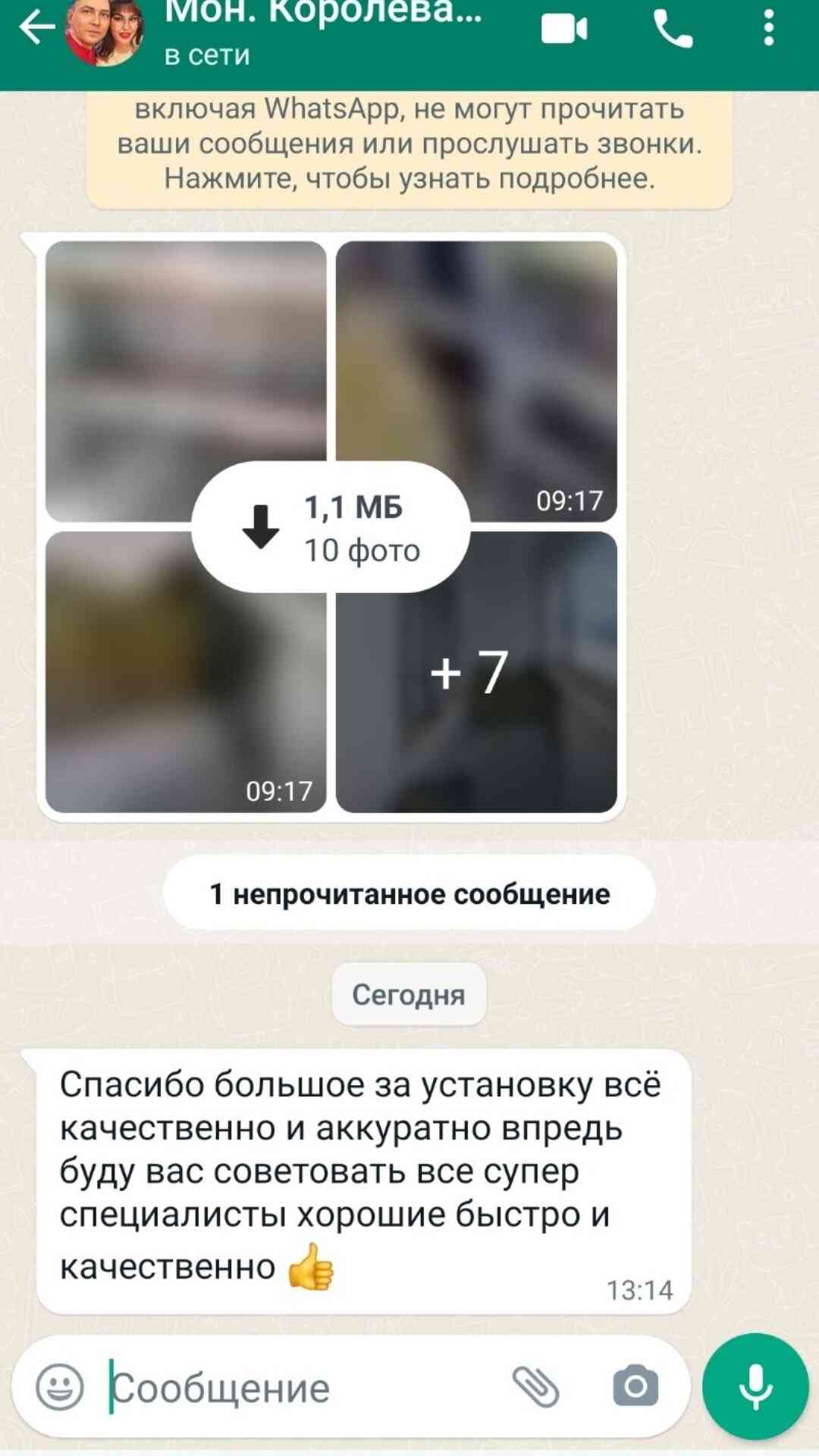The width and height of the screenshot is (819, 1456).
Task: Download the 10 photos (1,1 МБ)
Action: point(331,527)
